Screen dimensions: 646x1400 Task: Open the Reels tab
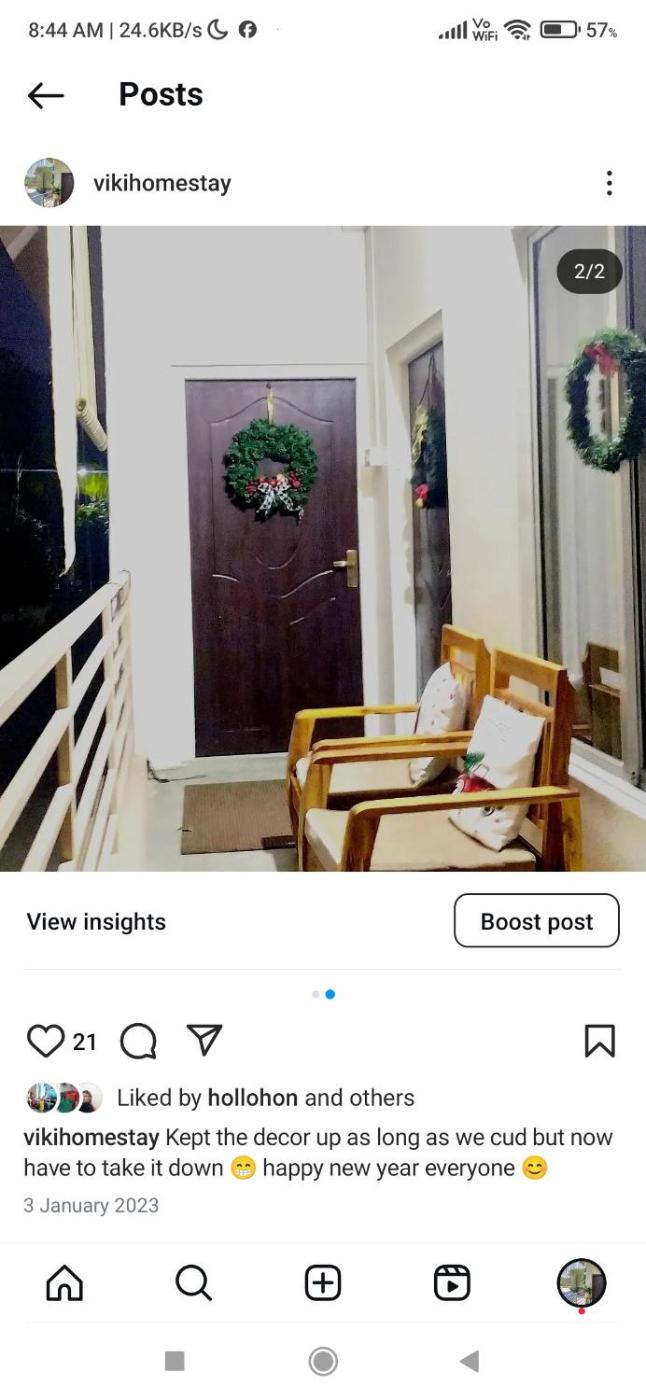click(452, 1283)
